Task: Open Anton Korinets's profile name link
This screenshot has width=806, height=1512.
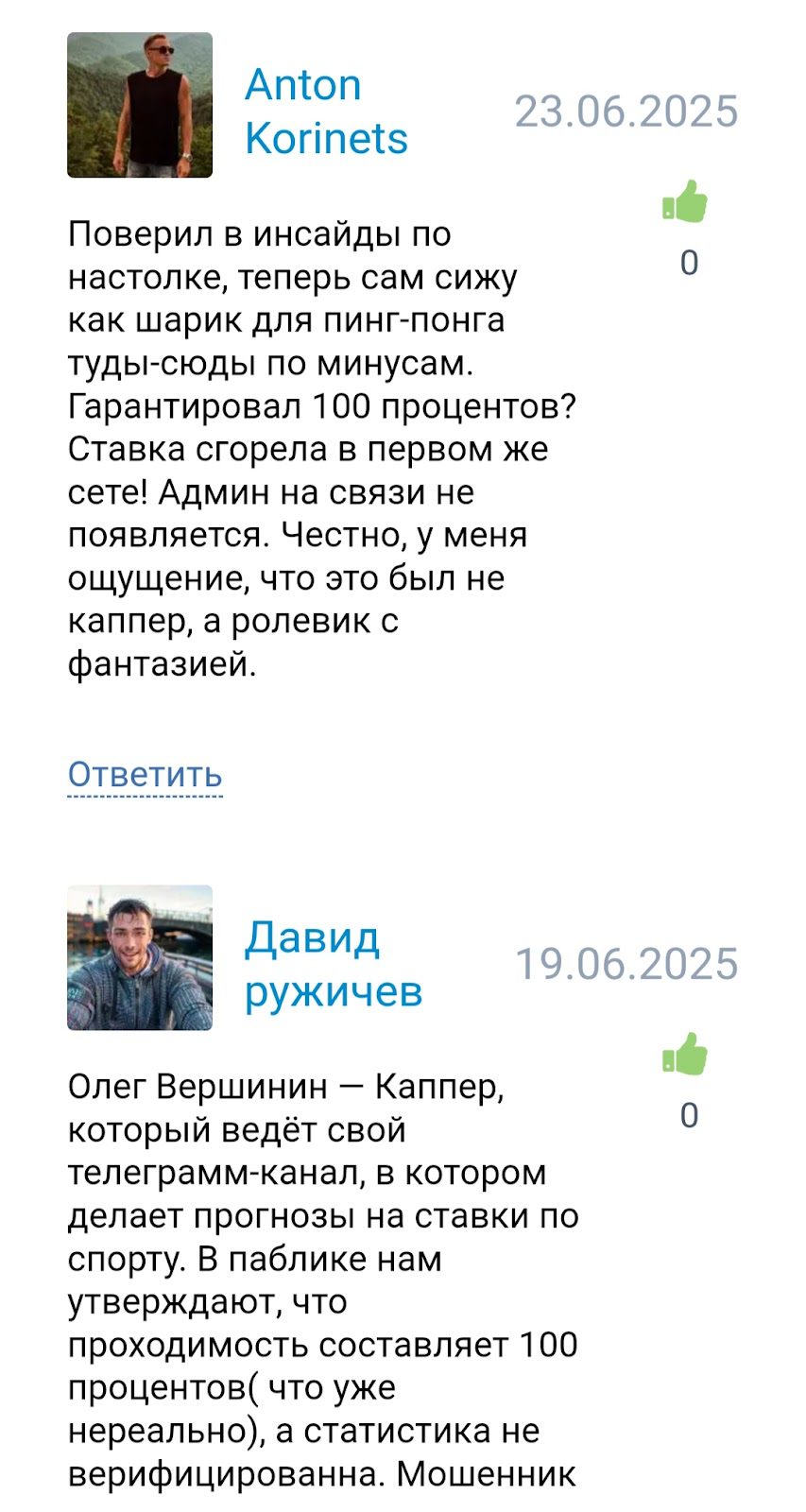Action: [325, 112]
